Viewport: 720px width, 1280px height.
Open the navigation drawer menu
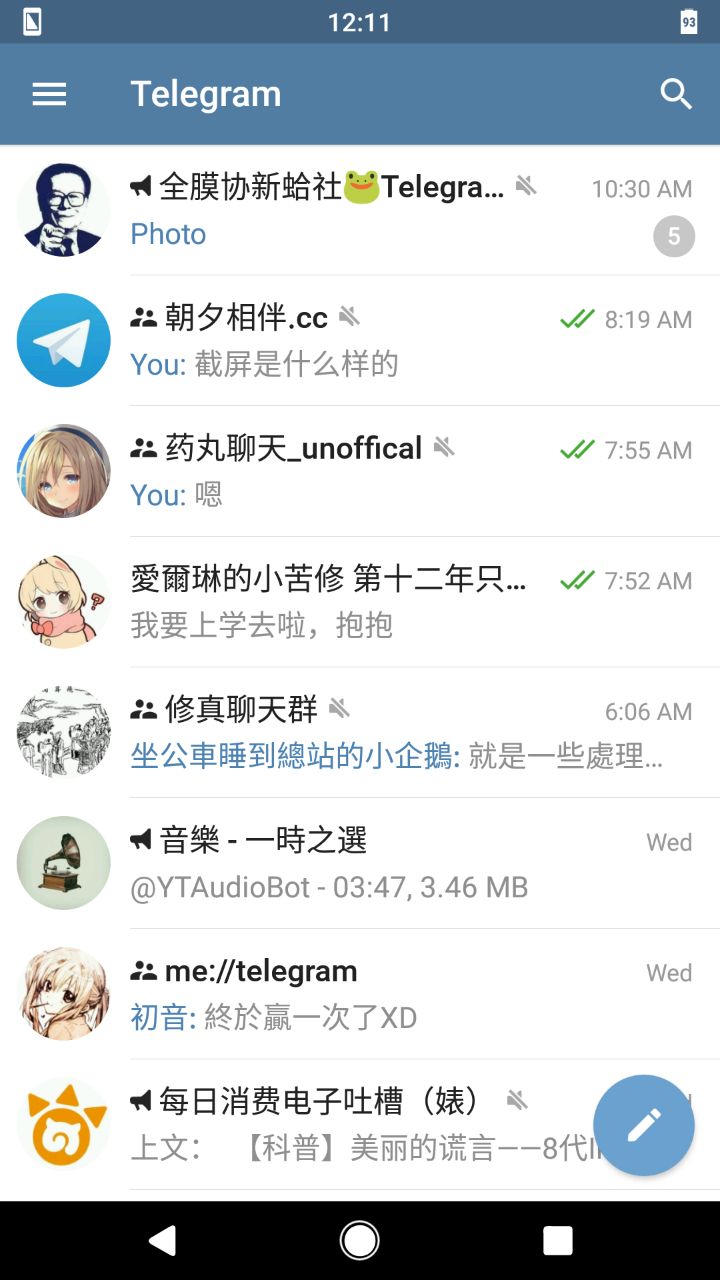tap(49, 94)
